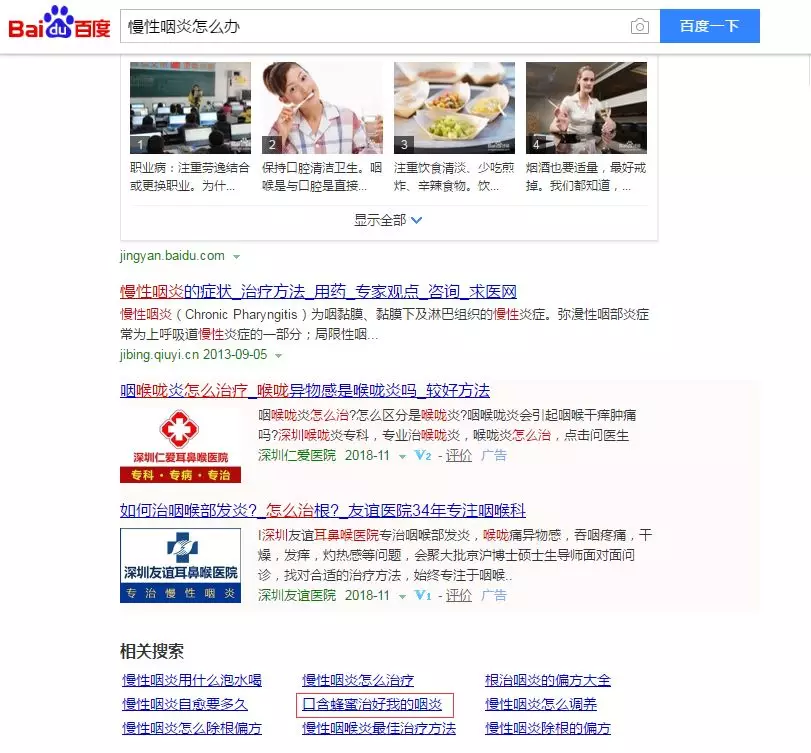Screen dimensions: 811x753
Task: Search related 慢性咽炎用什么泡水喝
Action: pyautogui.click(x=191, y=680)
